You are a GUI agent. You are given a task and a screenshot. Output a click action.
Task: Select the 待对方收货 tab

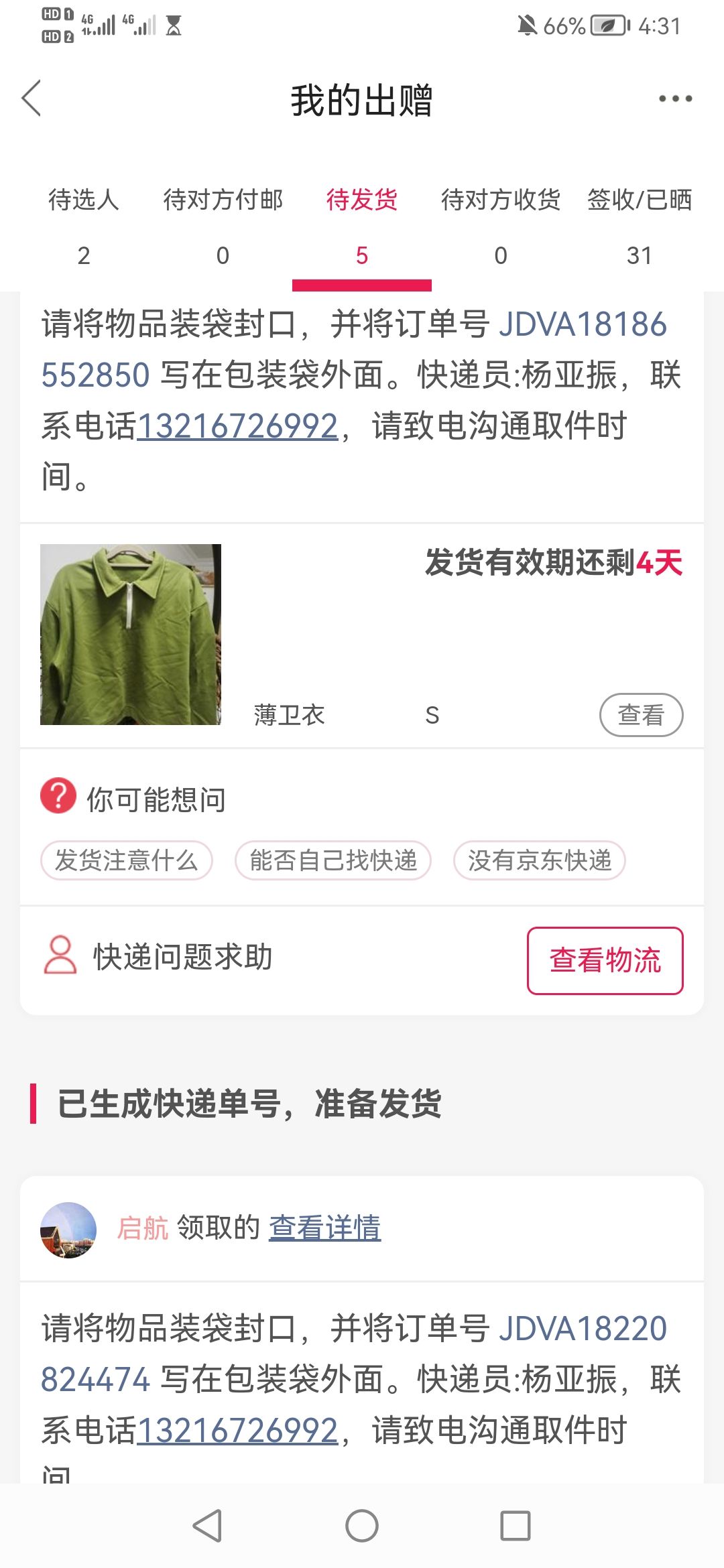pos(501,226)
